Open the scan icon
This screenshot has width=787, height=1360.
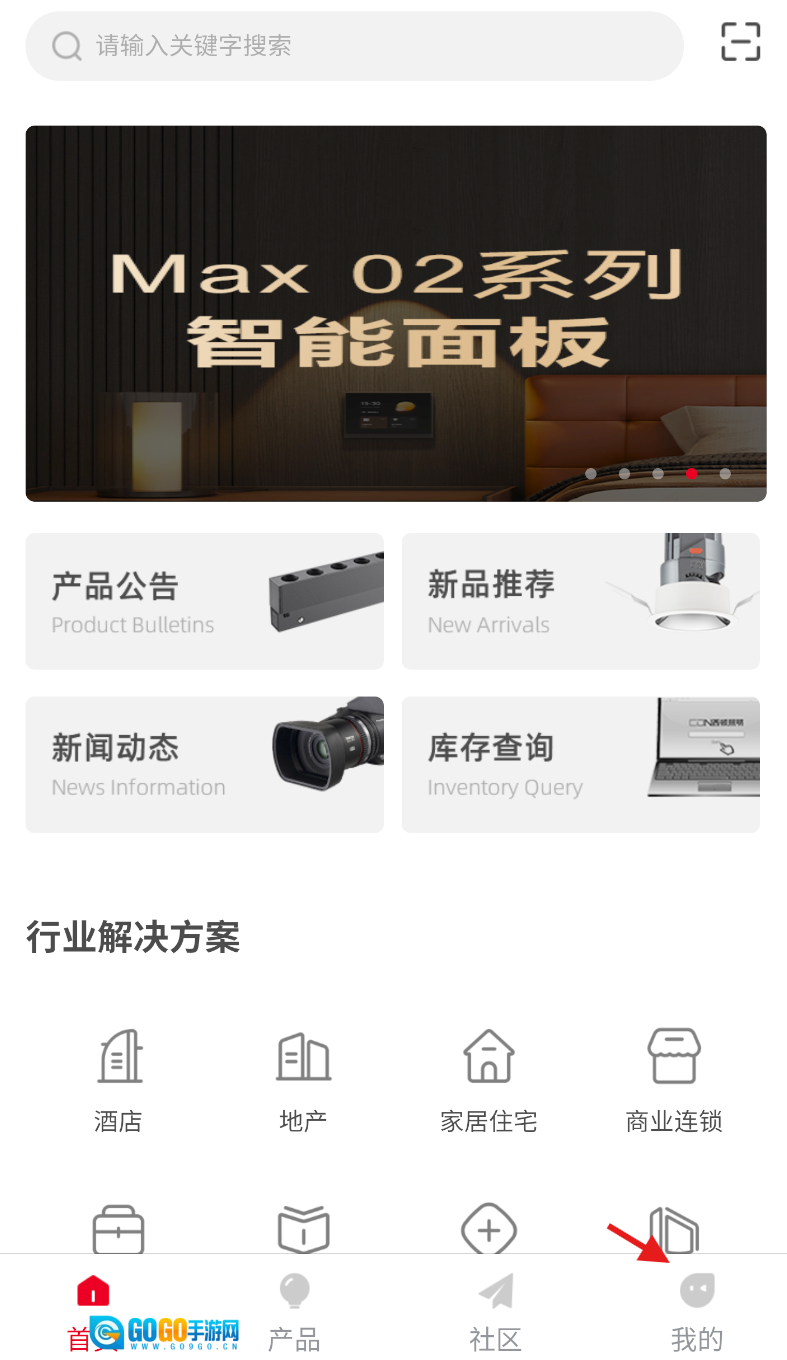(740, 42)
